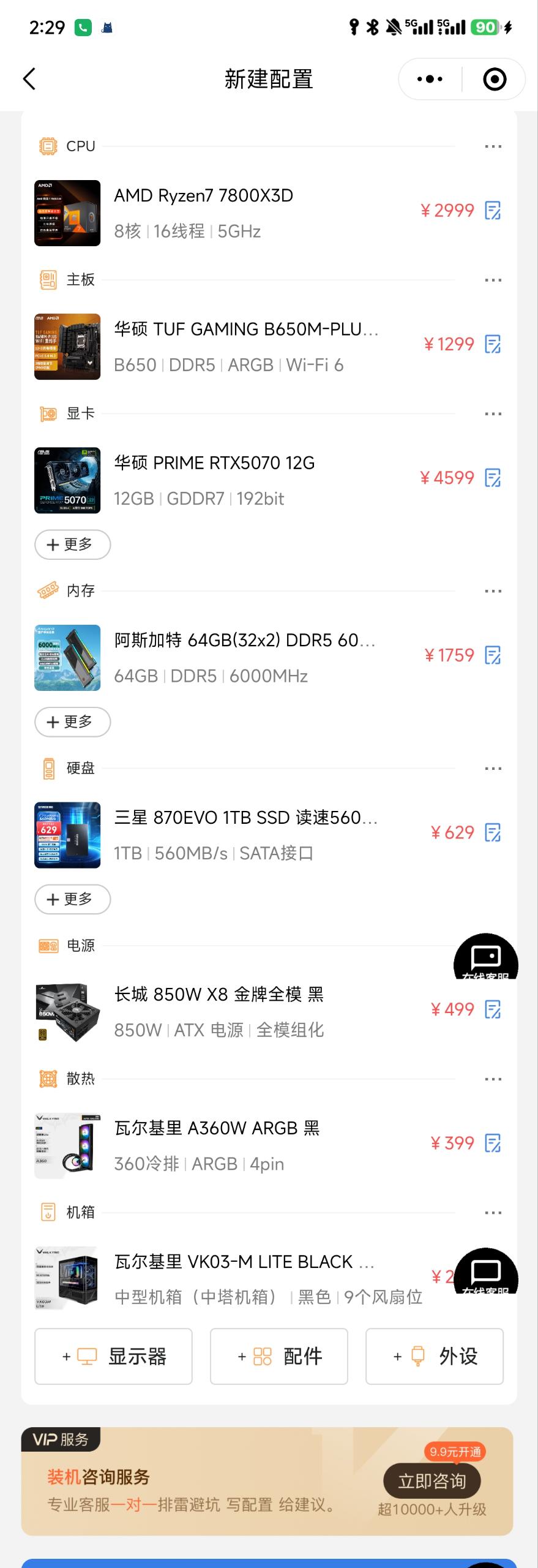This screenshot has width=538, height=1568.
Task: Add more under the 显卡 section
Action: pyautogui.click(x=72, y=545)
